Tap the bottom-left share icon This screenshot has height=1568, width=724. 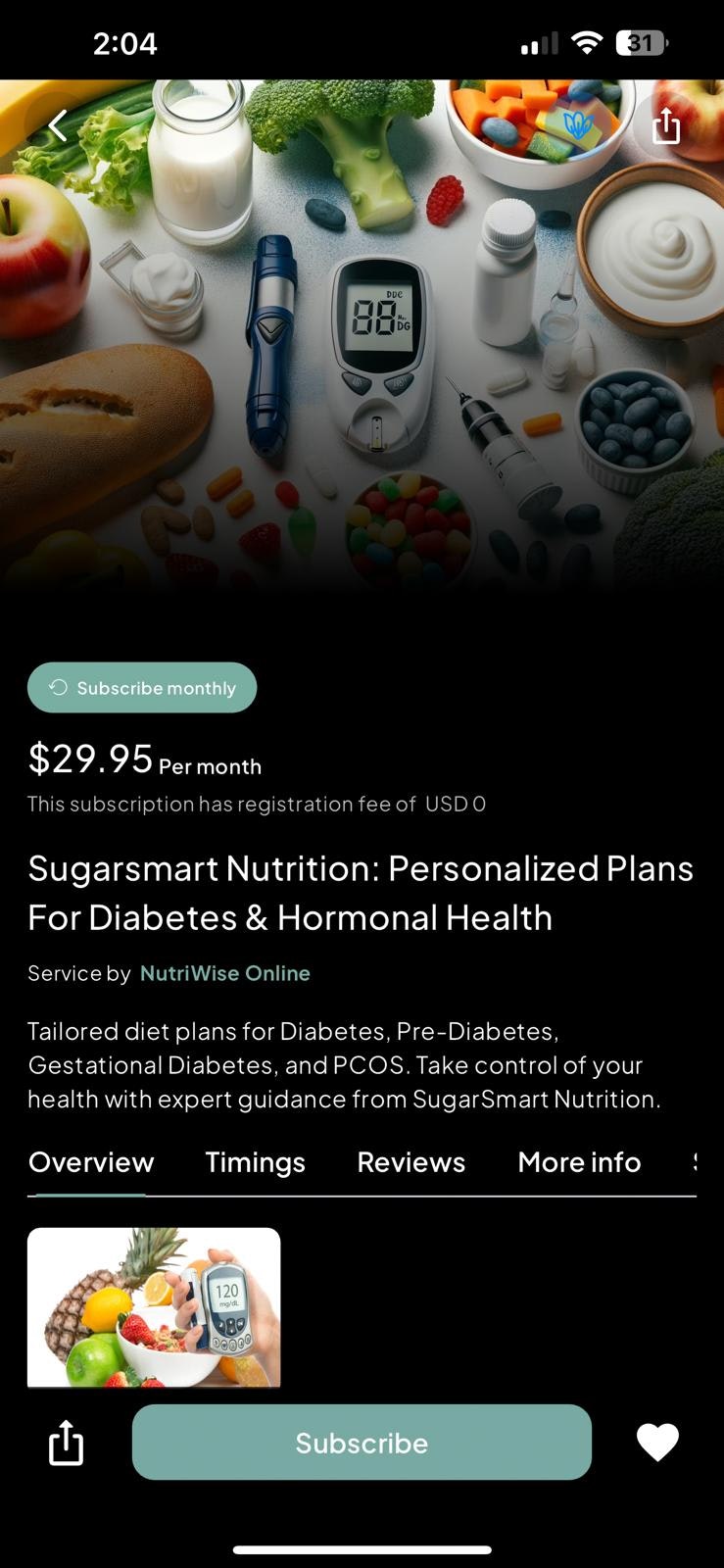click(x=66, y=1443)
